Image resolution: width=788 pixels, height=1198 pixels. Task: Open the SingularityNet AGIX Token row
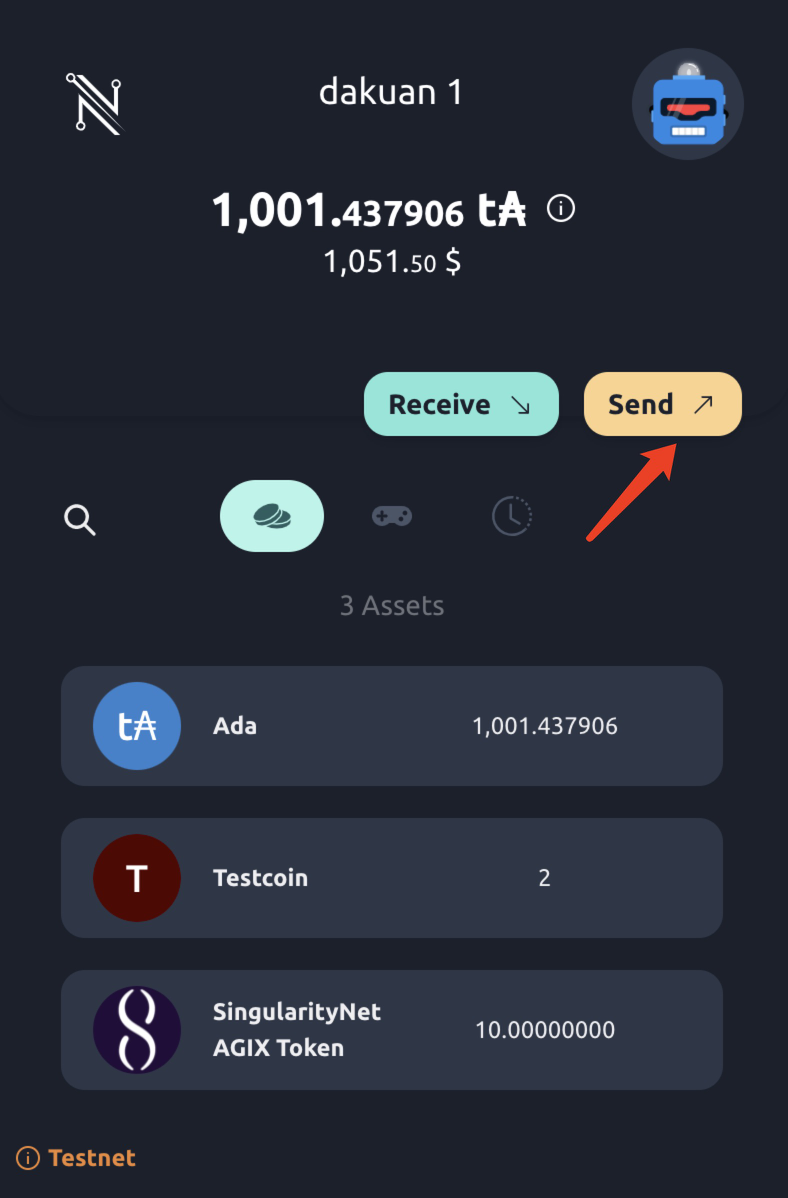click(392, 1030)
